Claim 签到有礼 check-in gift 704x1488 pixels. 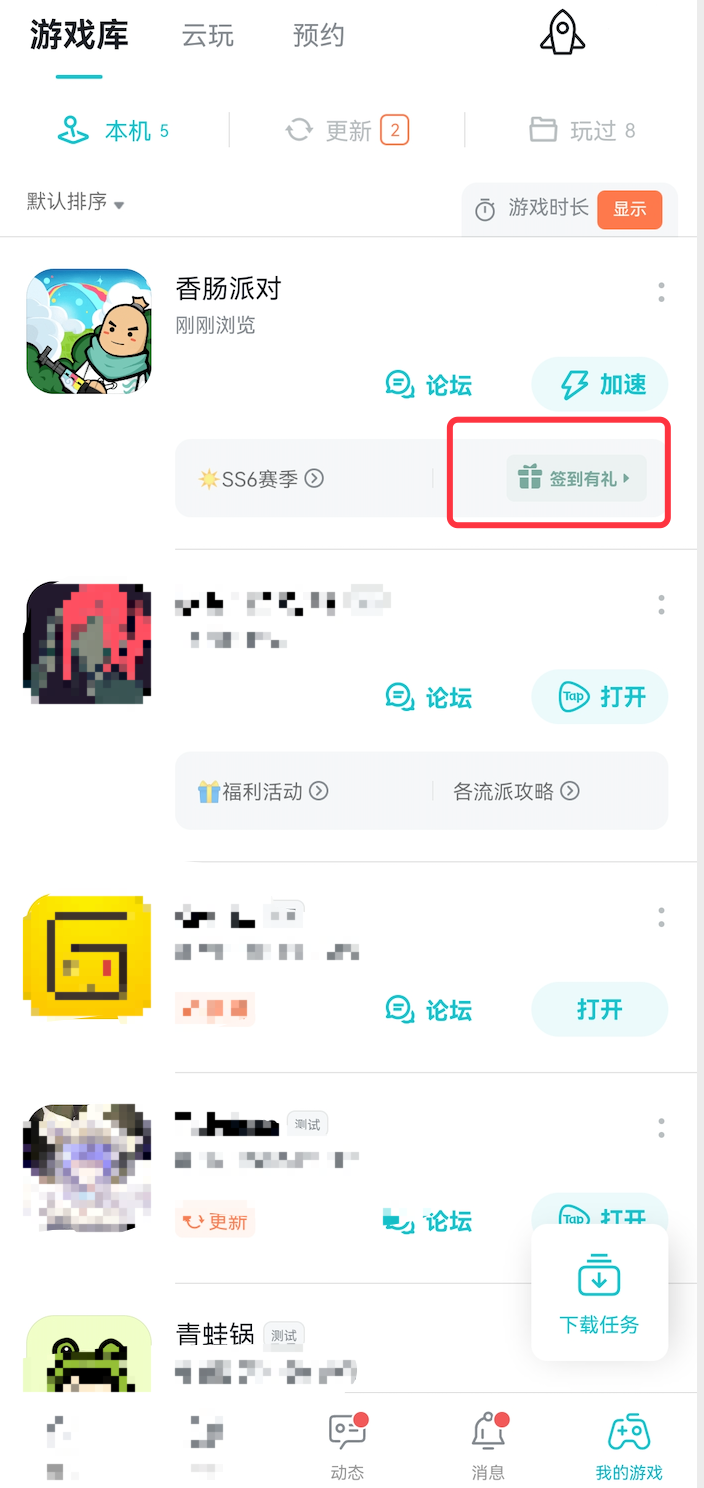(576, 479)
